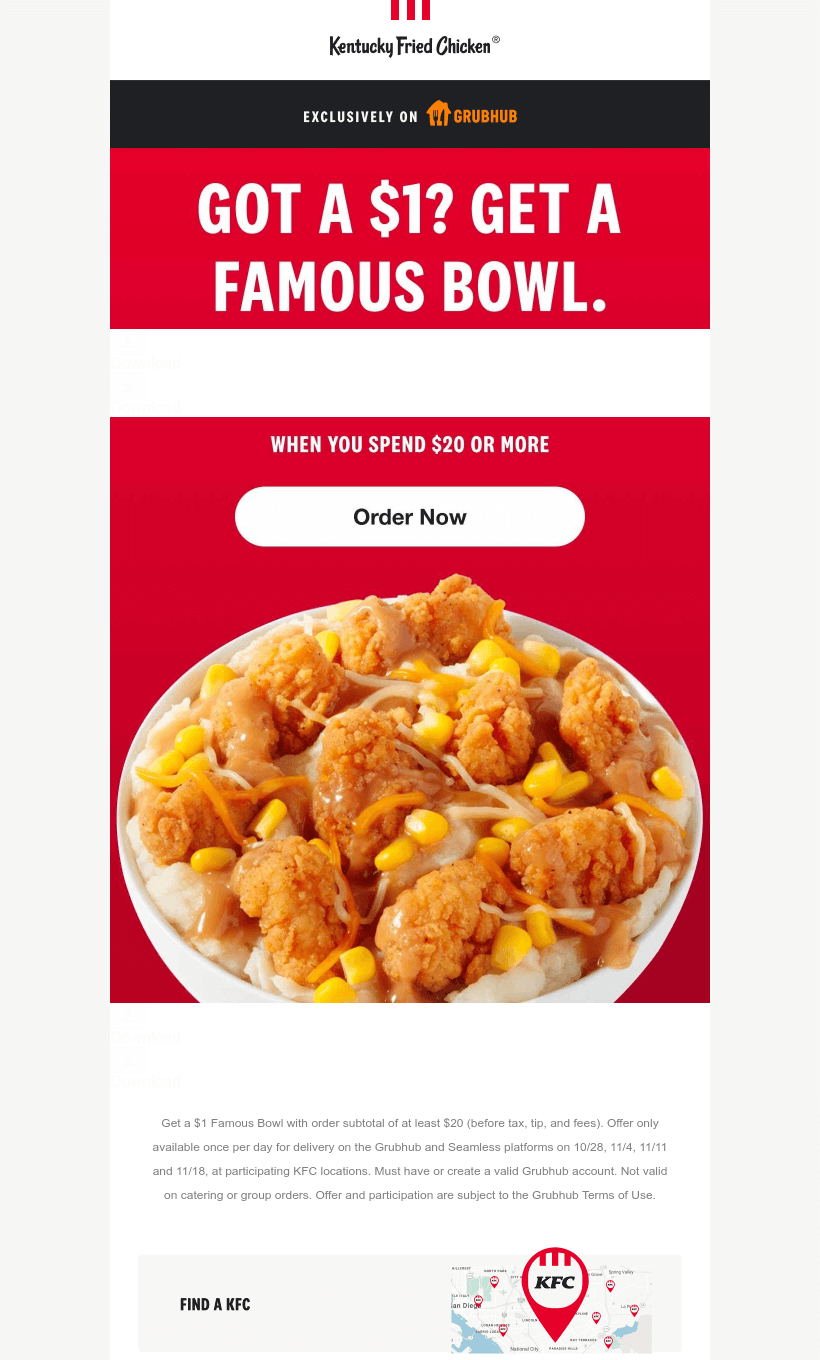Click the first Download link below the red headline
This screenshot has width=820, height=1360.
(146, 363)
